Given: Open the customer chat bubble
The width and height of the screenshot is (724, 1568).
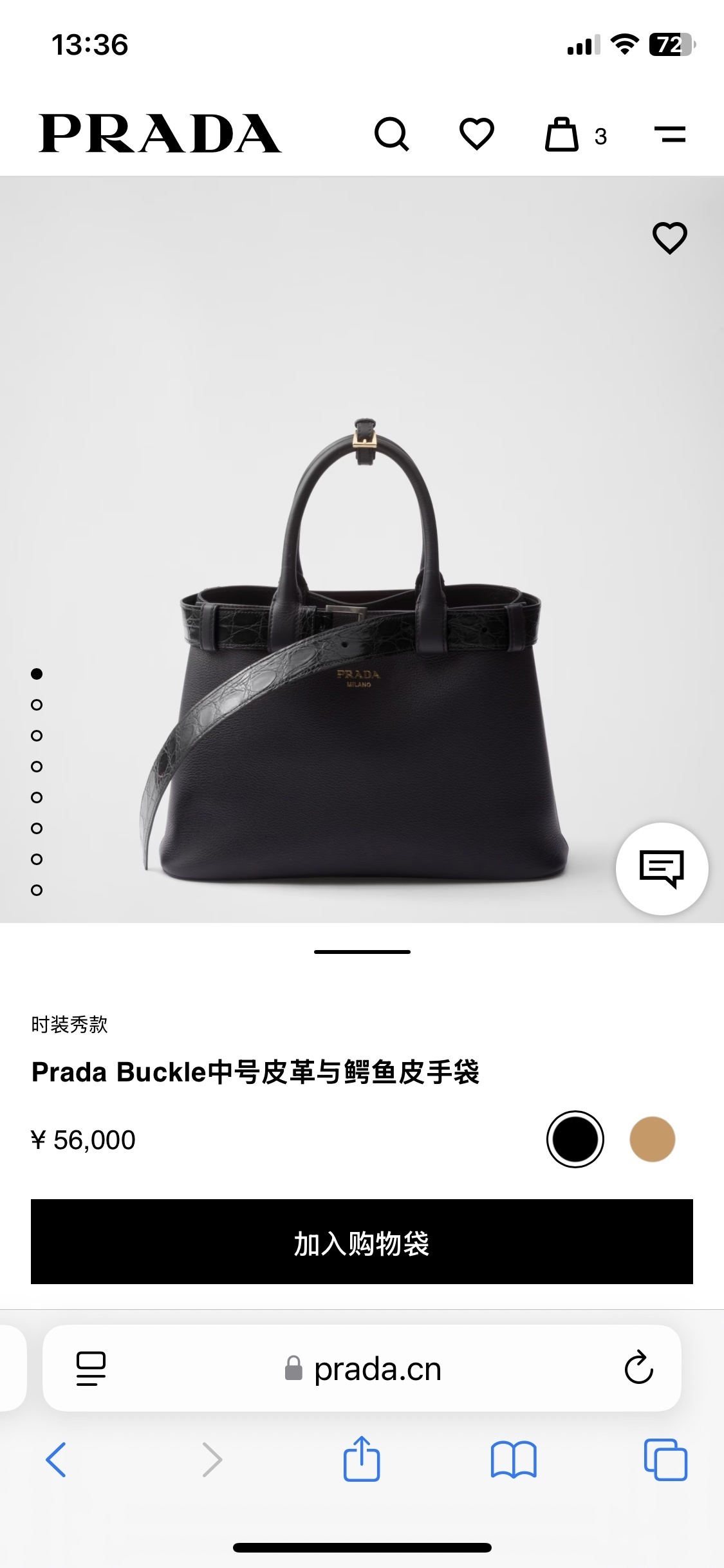Looking at the screenshot, I should click(x=662, y=868).
